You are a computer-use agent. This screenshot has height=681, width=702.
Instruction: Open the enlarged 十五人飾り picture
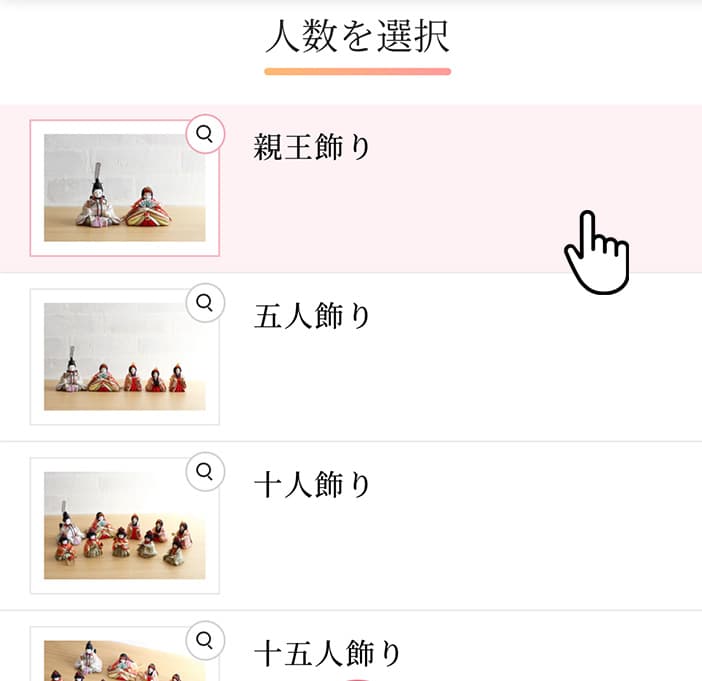click(x=205, y=640)
